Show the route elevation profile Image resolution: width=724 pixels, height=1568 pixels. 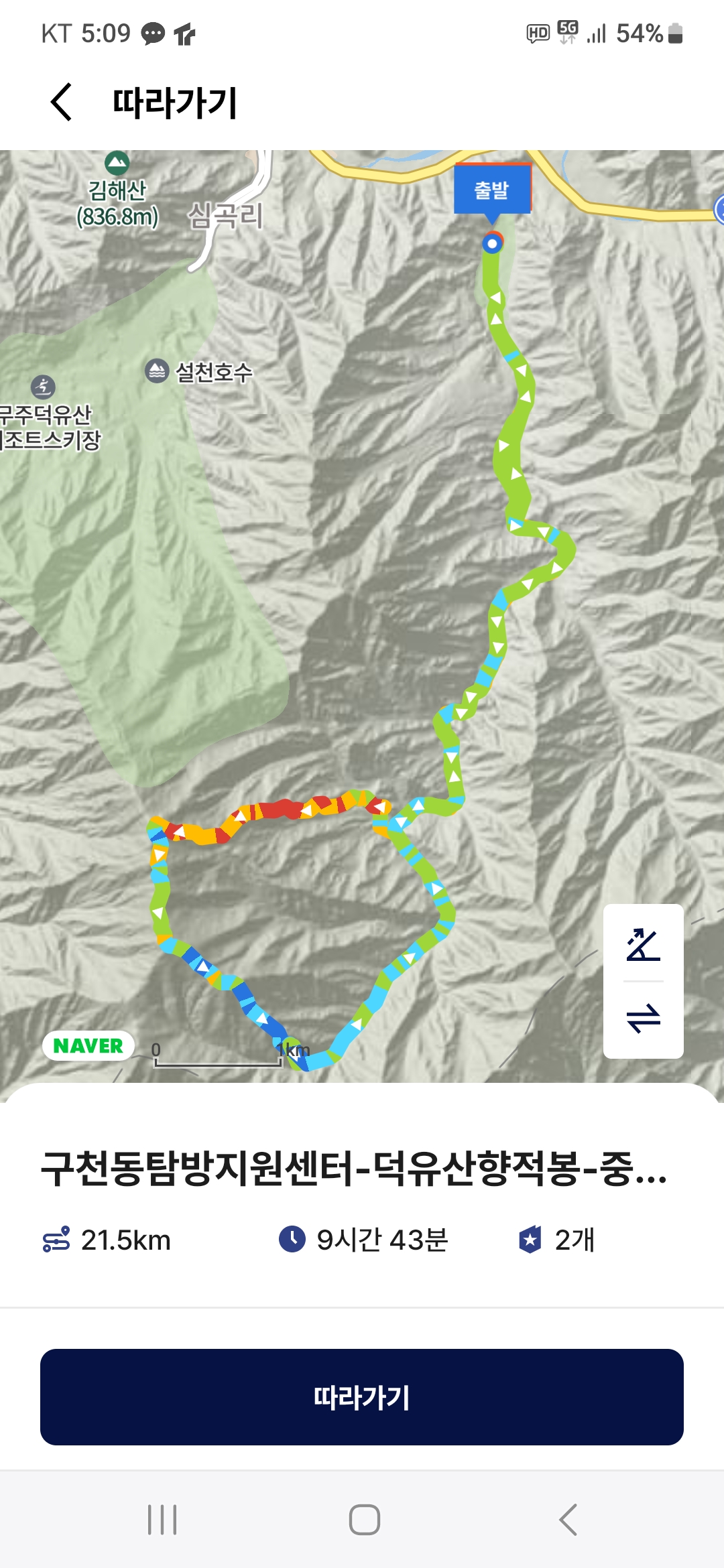click(643, 944)
